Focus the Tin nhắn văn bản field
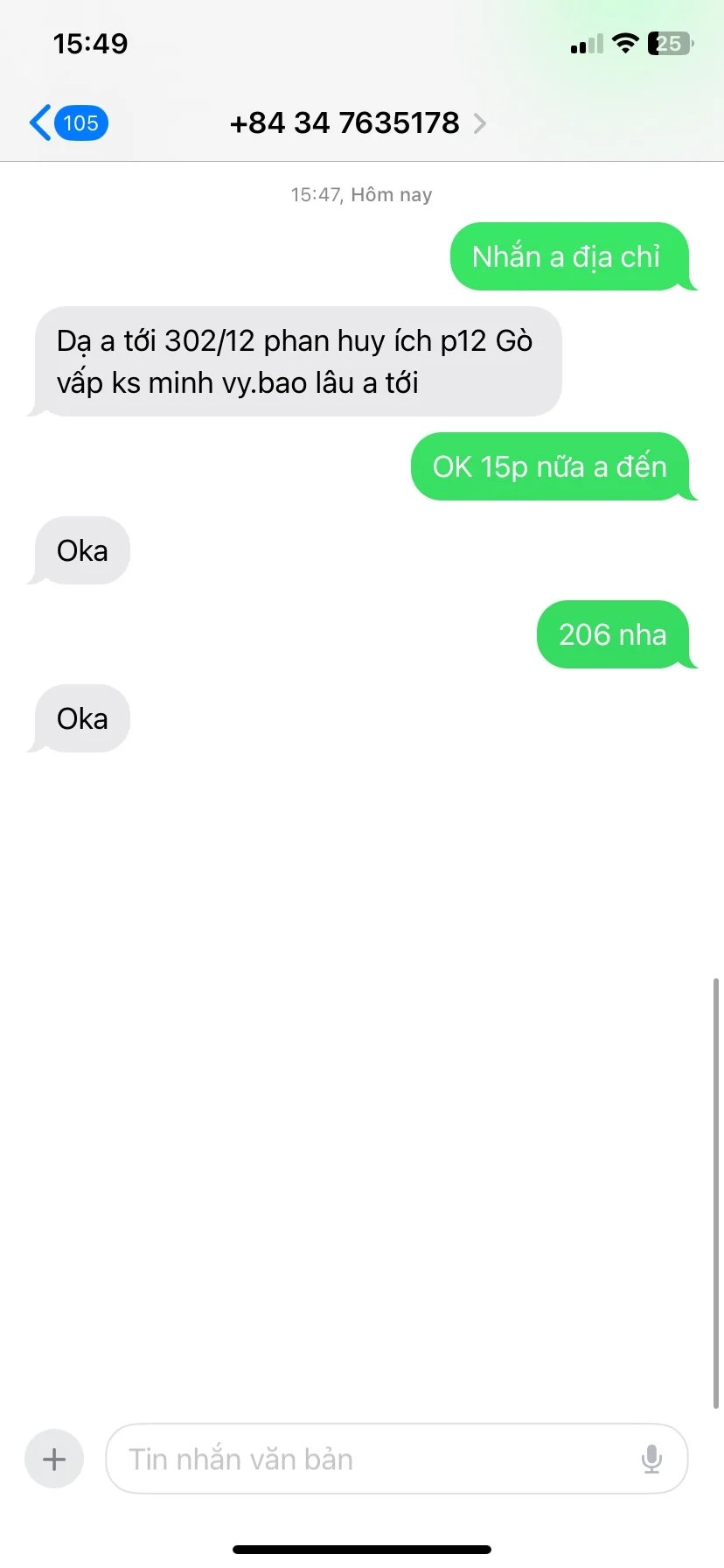The width and height of the screenshot is (724, 1568). point(376,1459)
